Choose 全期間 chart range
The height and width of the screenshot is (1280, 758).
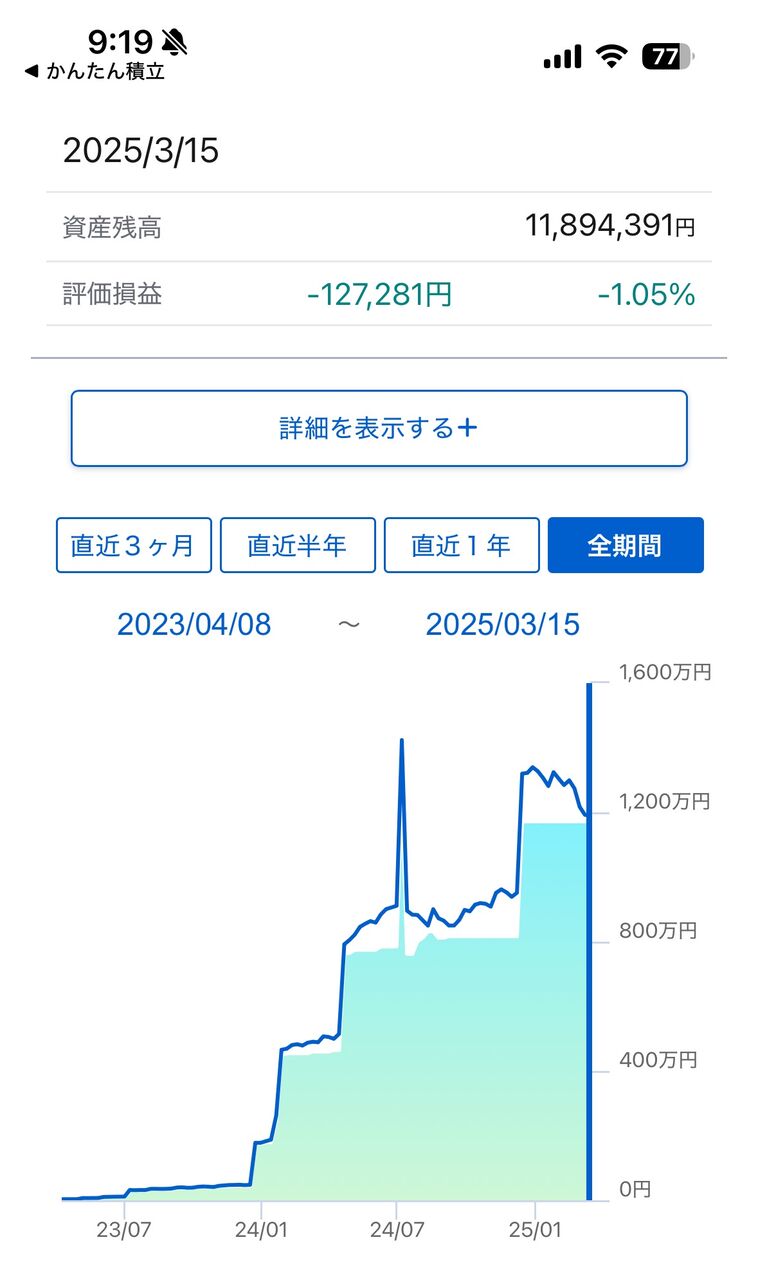click(x=625, y=545)
